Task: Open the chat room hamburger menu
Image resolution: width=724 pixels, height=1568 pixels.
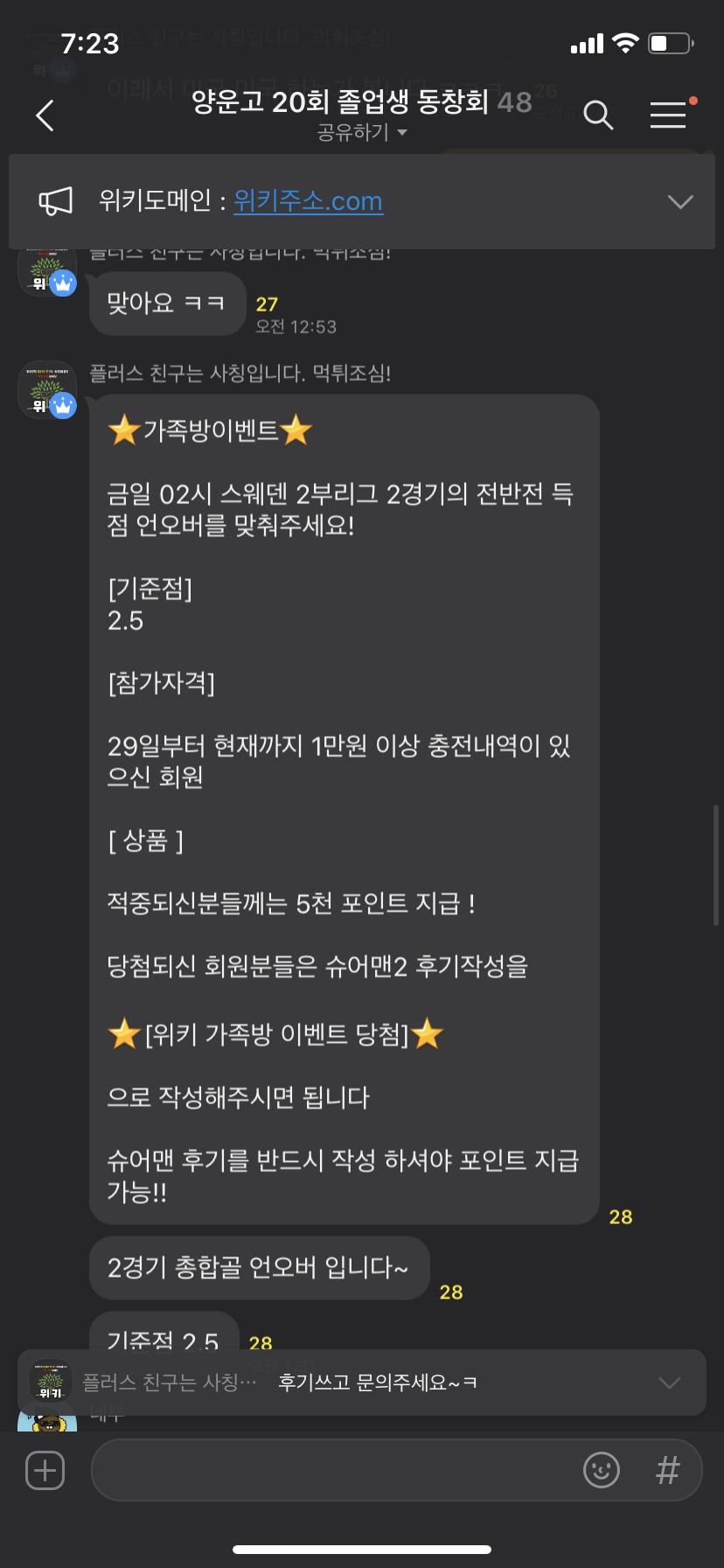Action: click(668, 115)
